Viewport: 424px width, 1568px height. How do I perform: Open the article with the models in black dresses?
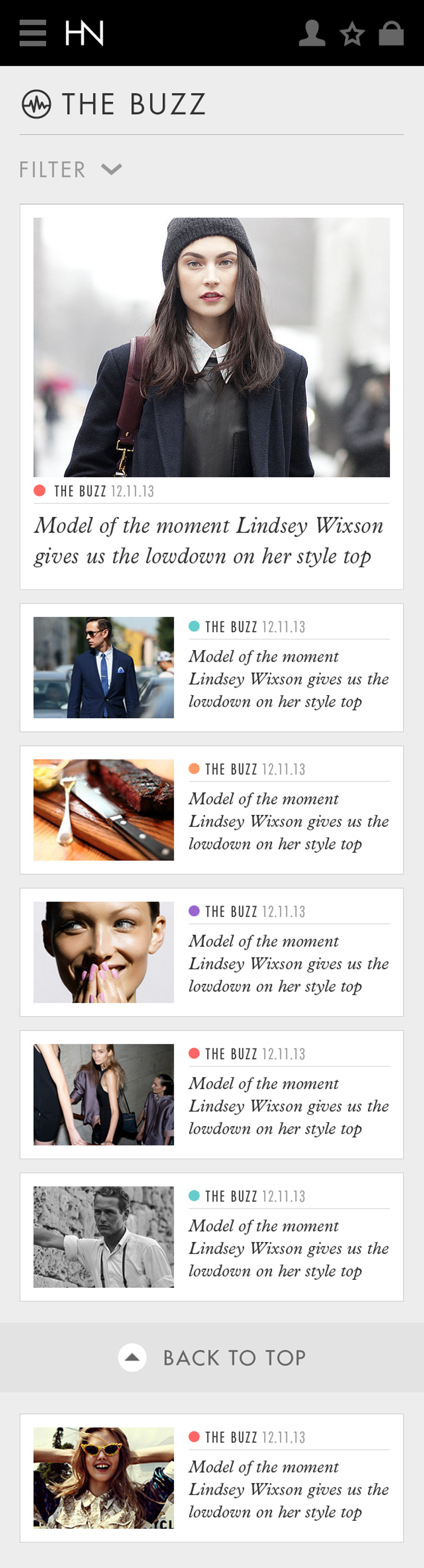[211, 1094]
